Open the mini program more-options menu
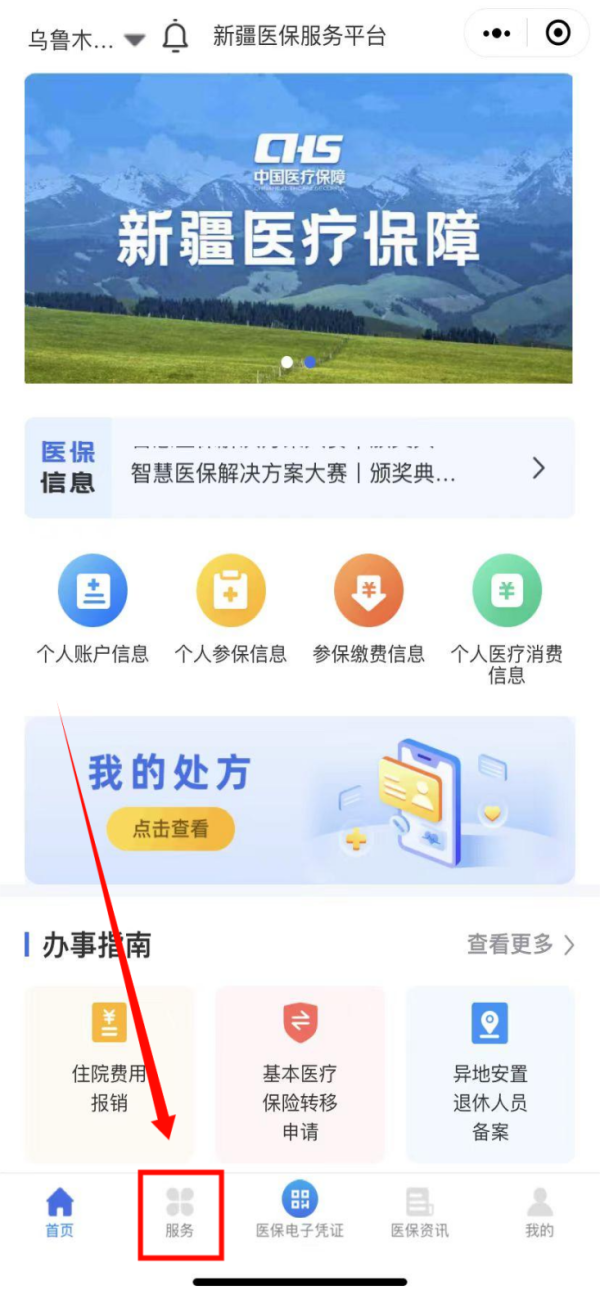 pos(497,34)
